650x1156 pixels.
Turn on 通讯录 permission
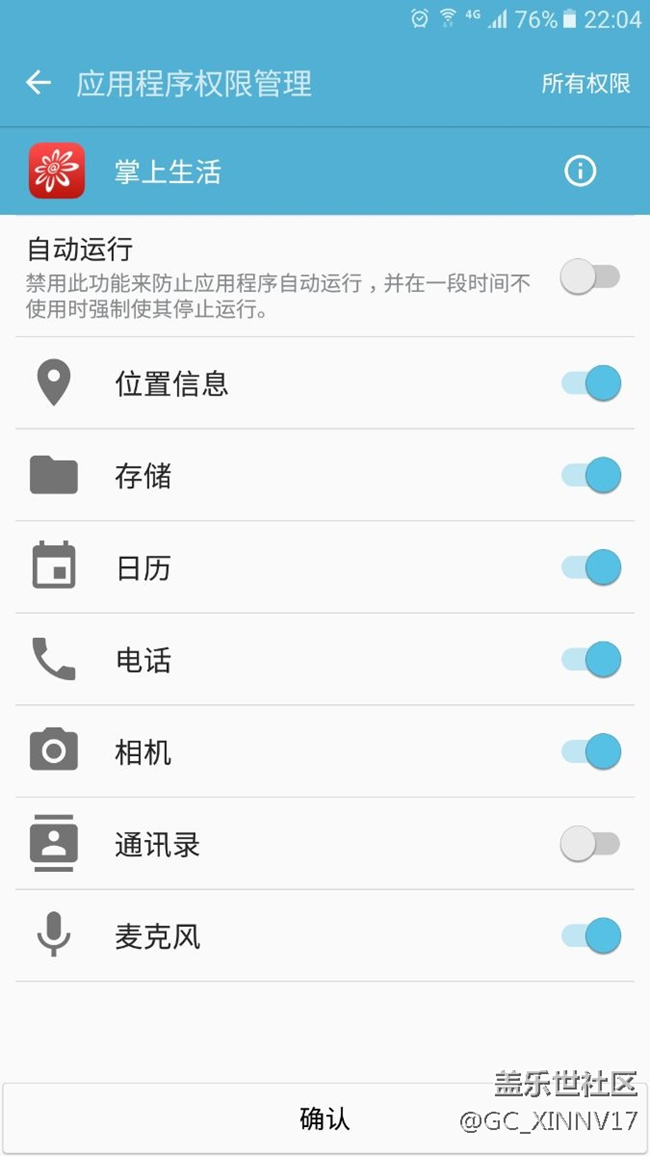(x=590, y=844)
